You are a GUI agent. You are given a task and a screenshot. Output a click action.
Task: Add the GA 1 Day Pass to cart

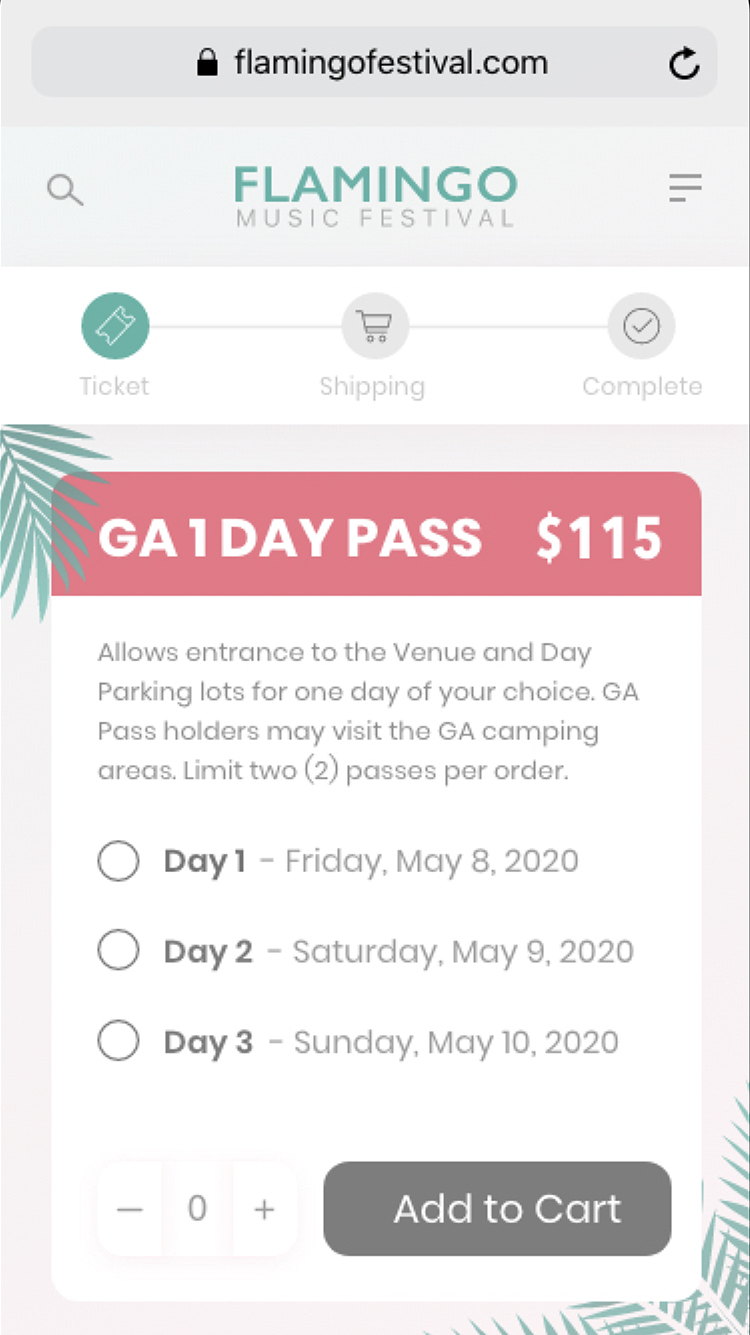497,1209
